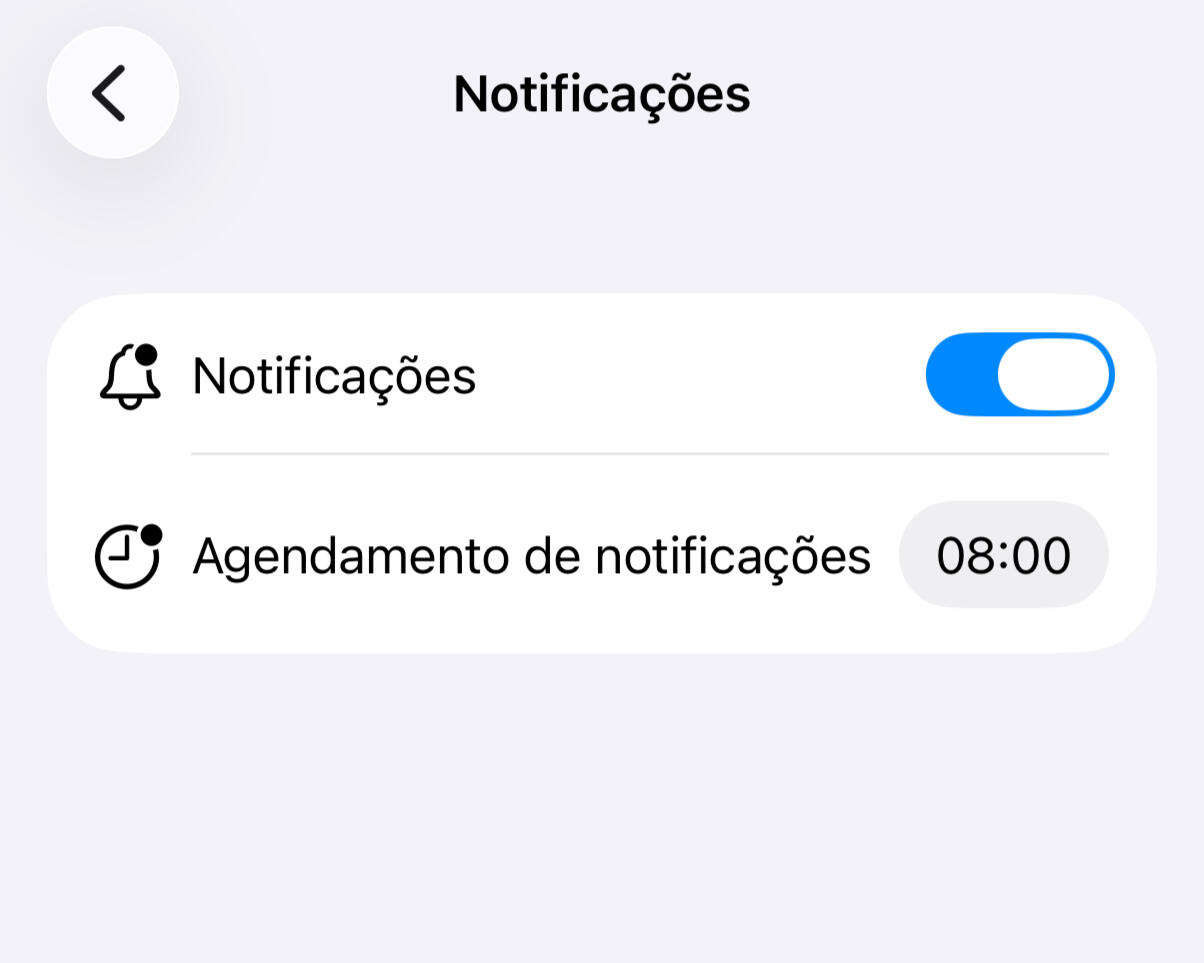Turn off the Notificações switch
Screen dimensions: 1204x963
1019,375
